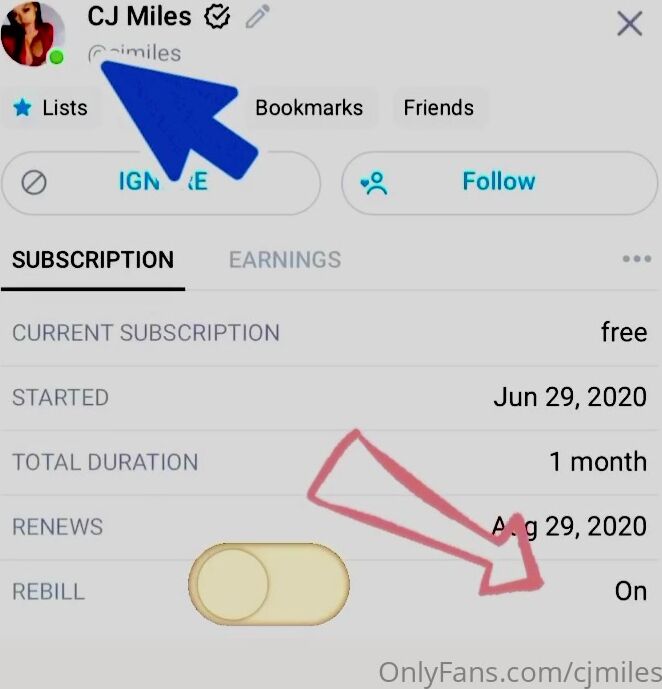The width and height of the screenshot is (662, 689).
Task: Open the Bookmarks chip
Action: coord(308,108)
